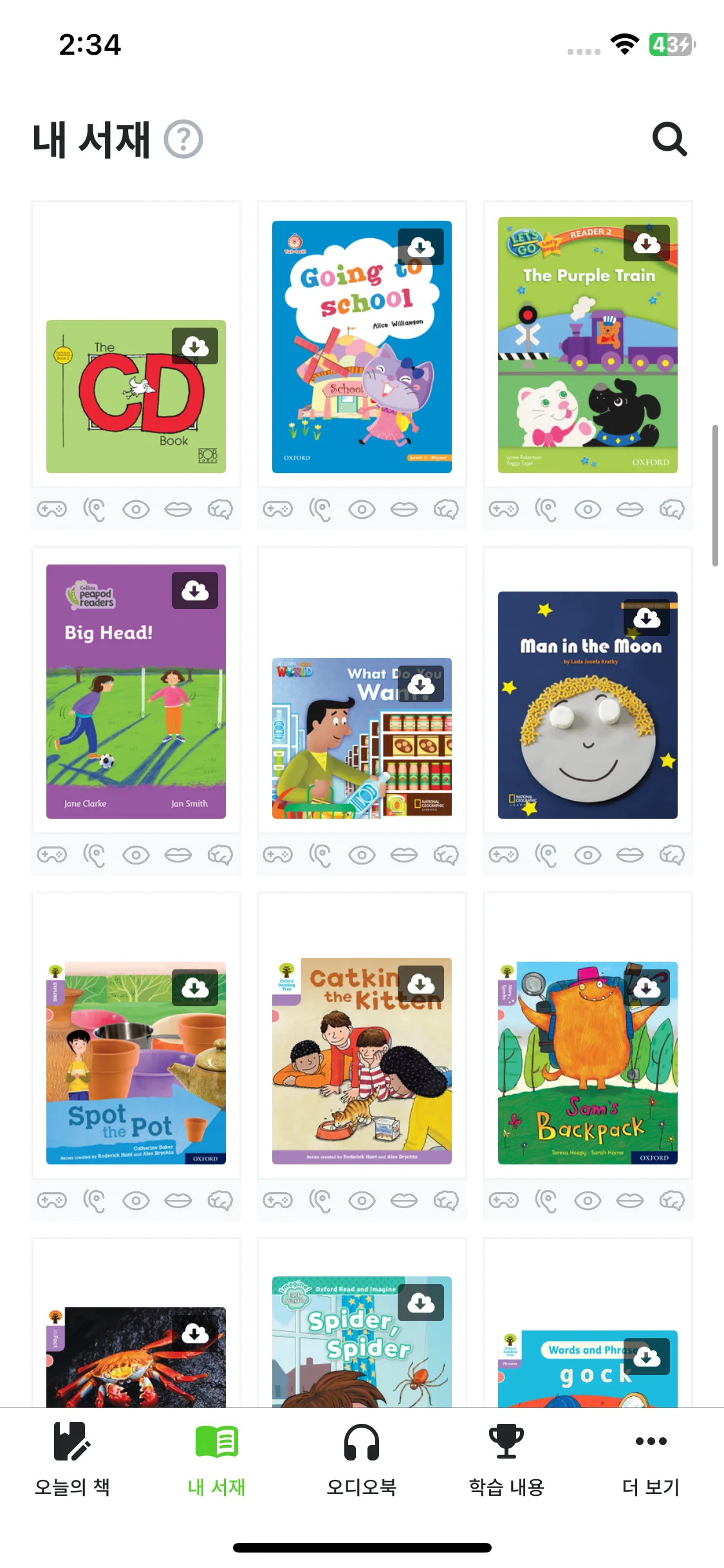Tap the help question mark beside 내 서재
The height and width of the screenshot is (1568, 724).
pyautogui.click(x=183, y=140)
